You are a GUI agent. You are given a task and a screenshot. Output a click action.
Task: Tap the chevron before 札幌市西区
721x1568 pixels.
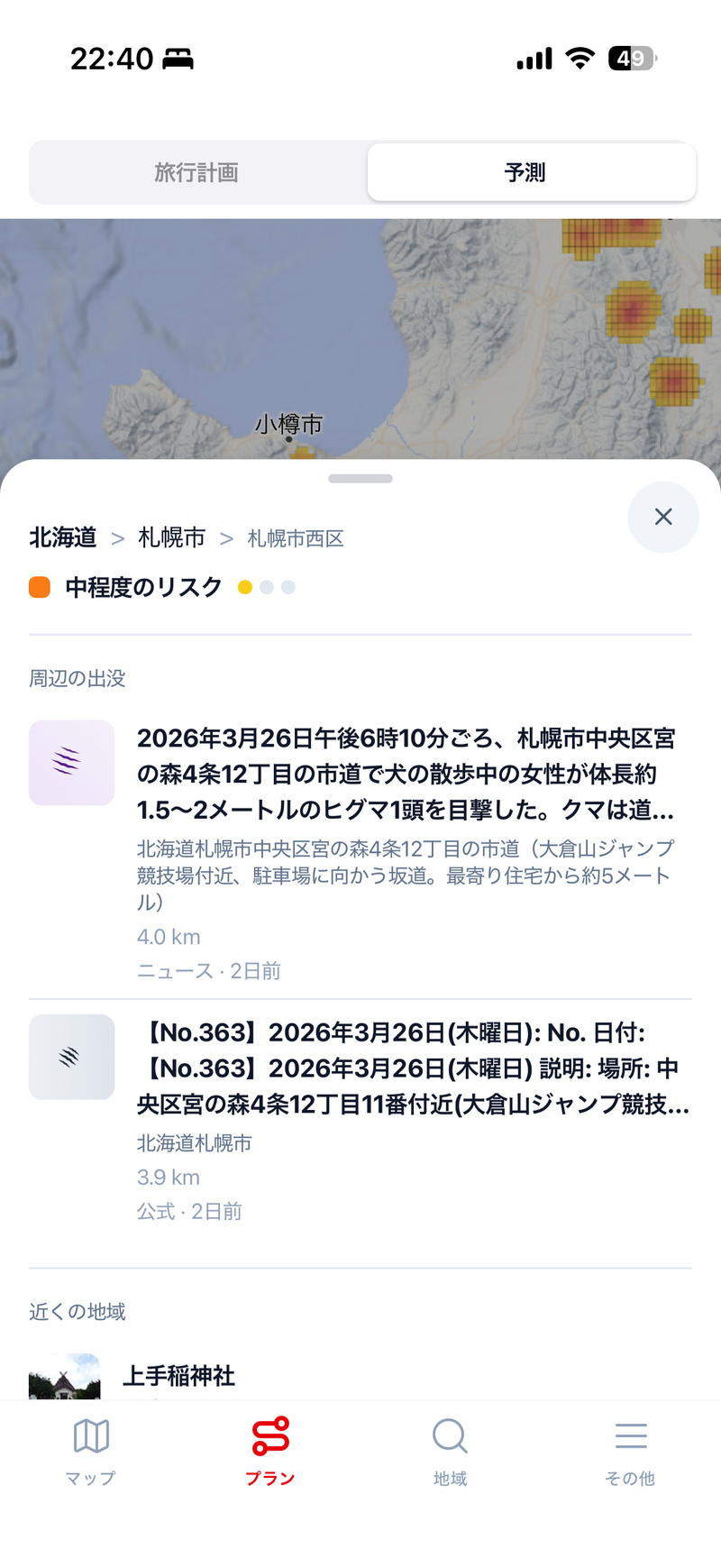[224, 538]
